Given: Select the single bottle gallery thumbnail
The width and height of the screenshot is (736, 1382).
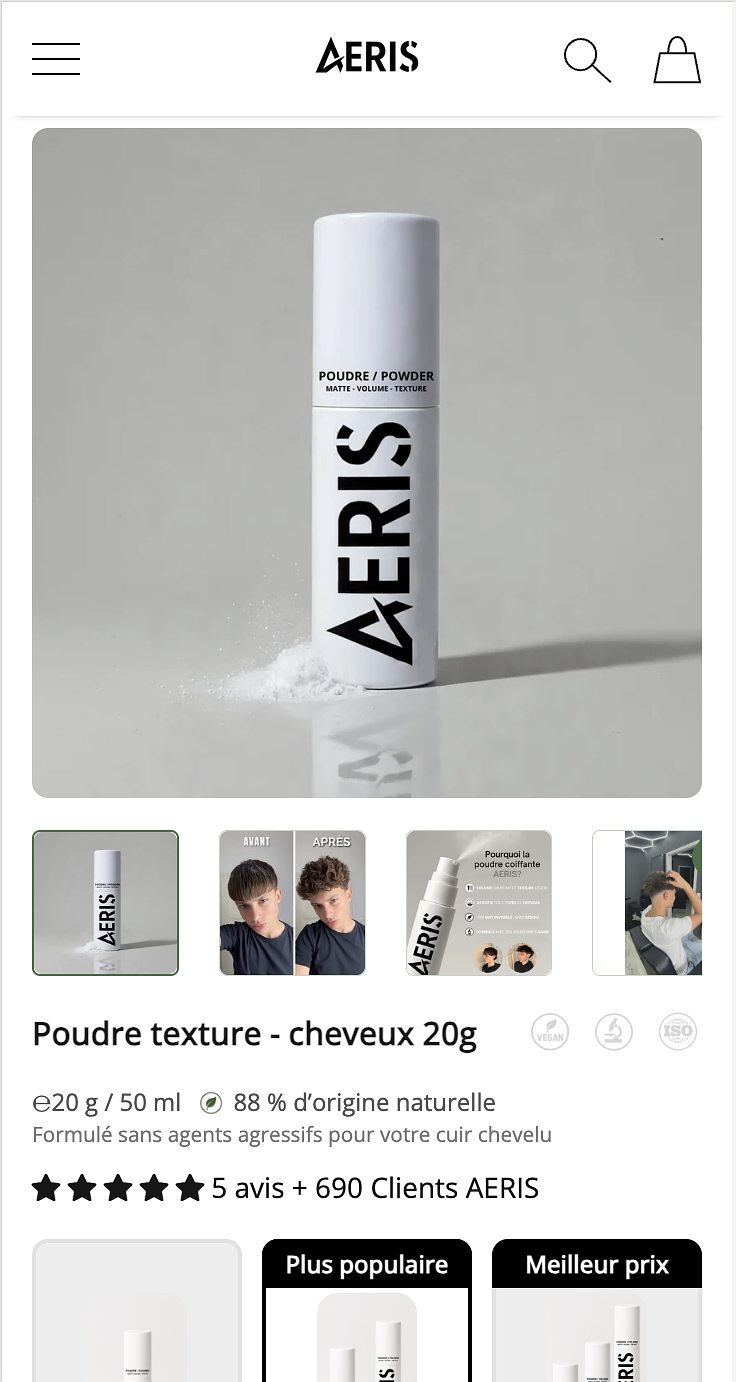Looking at the screenshot, I should click(106, 903).
